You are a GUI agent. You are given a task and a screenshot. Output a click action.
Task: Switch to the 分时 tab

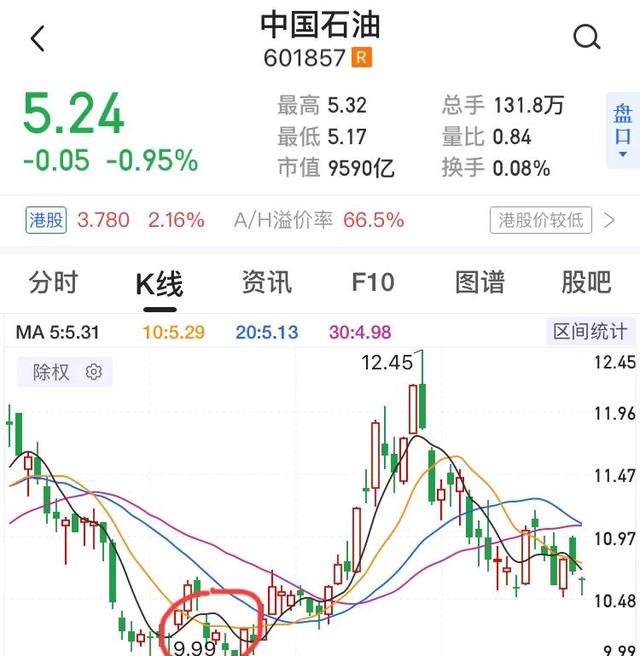coord(53,283)
